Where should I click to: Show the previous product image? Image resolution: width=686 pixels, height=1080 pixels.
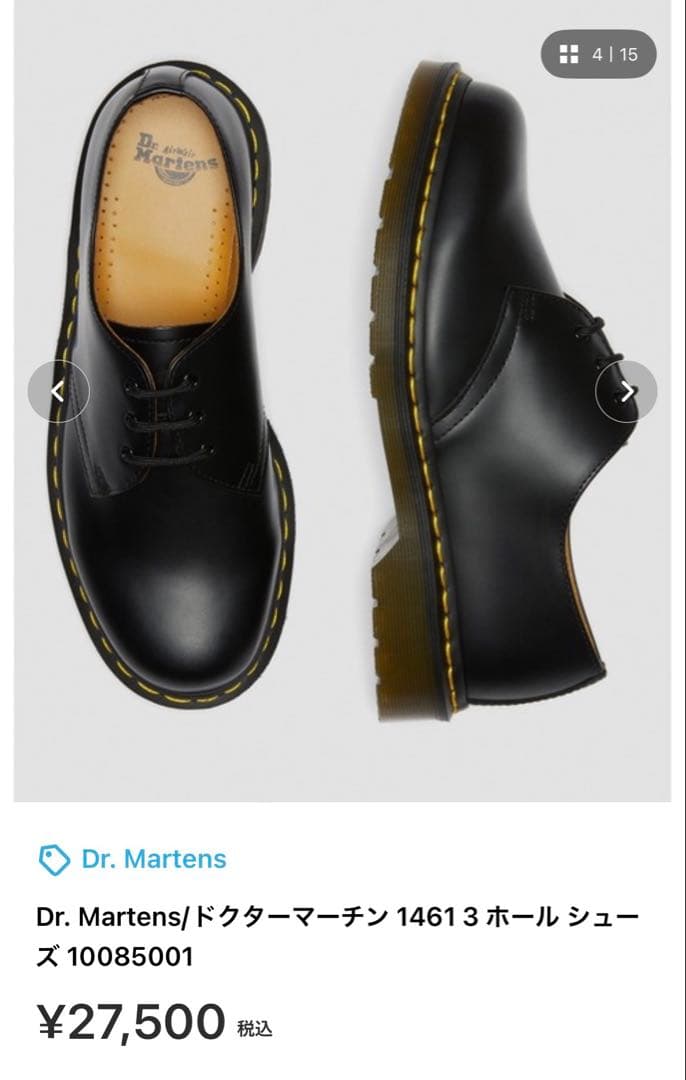coord(58,392)
